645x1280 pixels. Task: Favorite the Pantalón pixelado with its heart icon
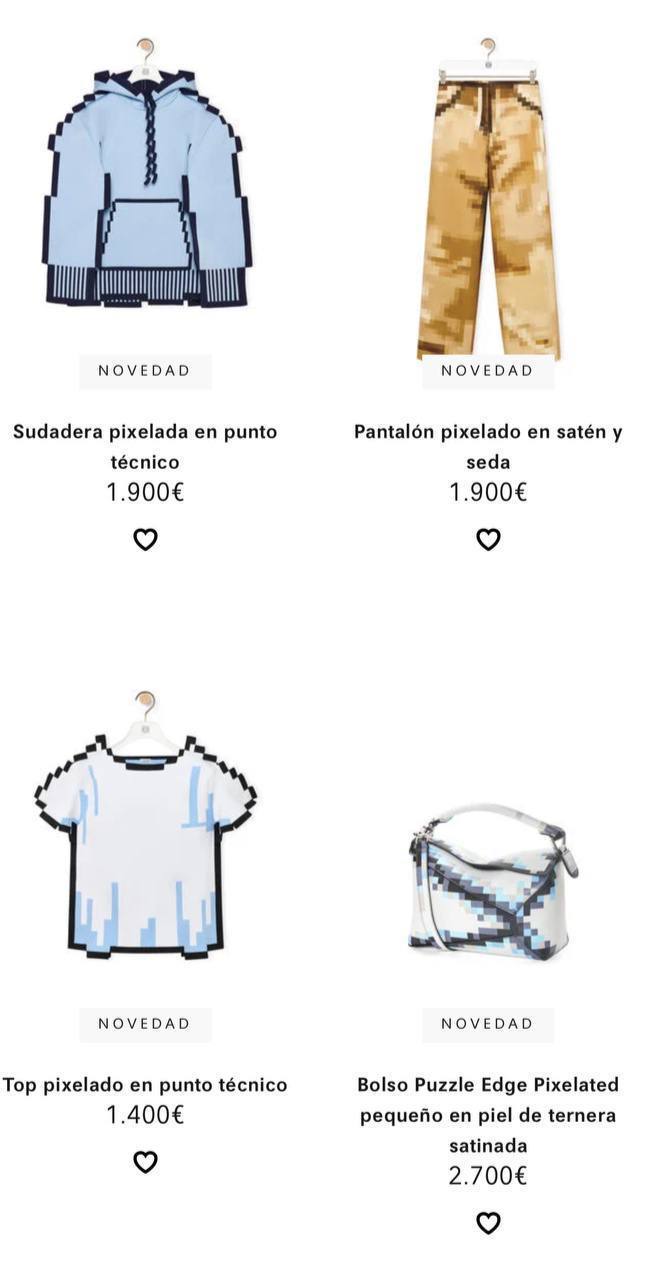(488, 540)
